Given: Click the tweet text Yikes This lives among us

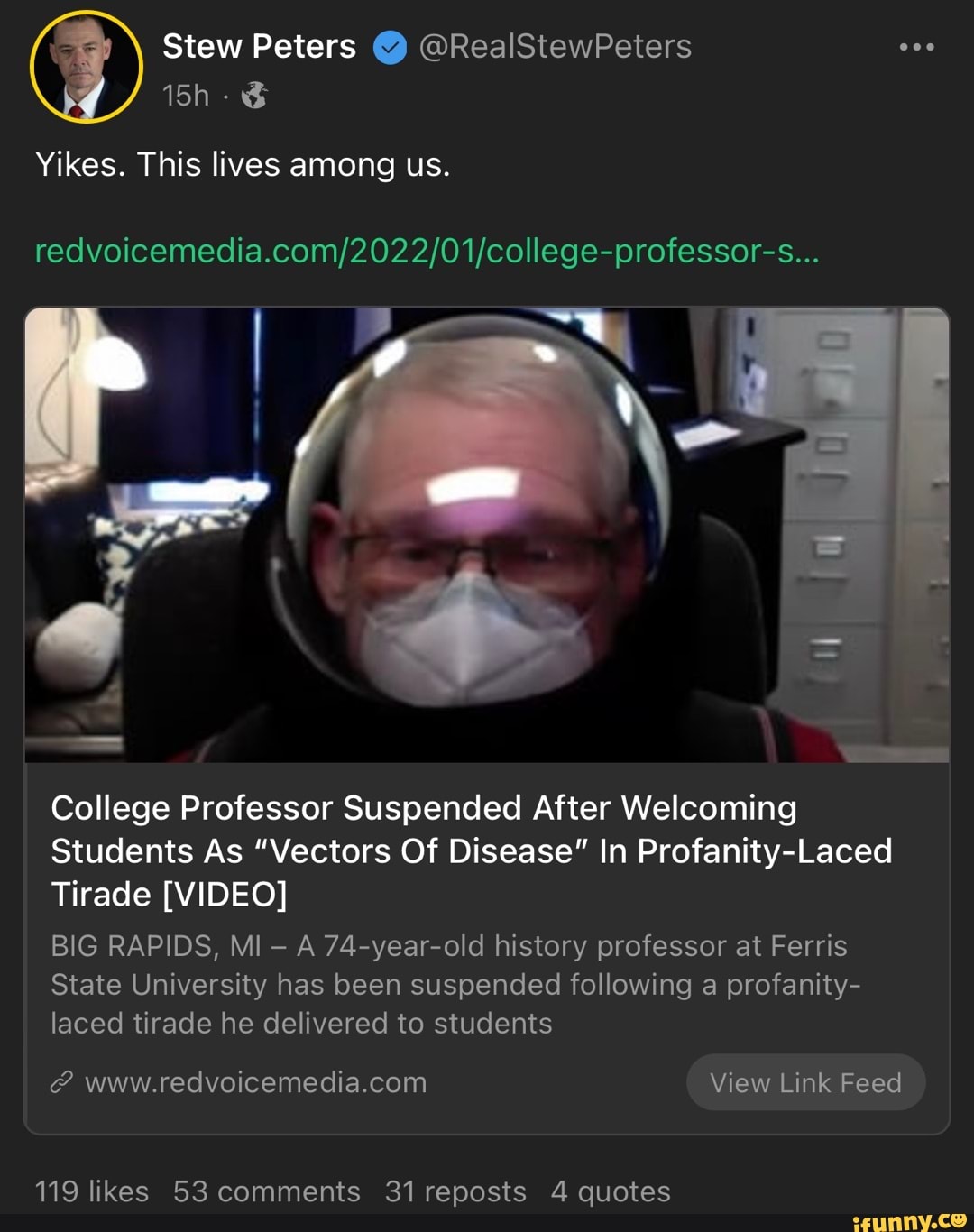Looking at the screenshot, I should [x=242, y=164].
